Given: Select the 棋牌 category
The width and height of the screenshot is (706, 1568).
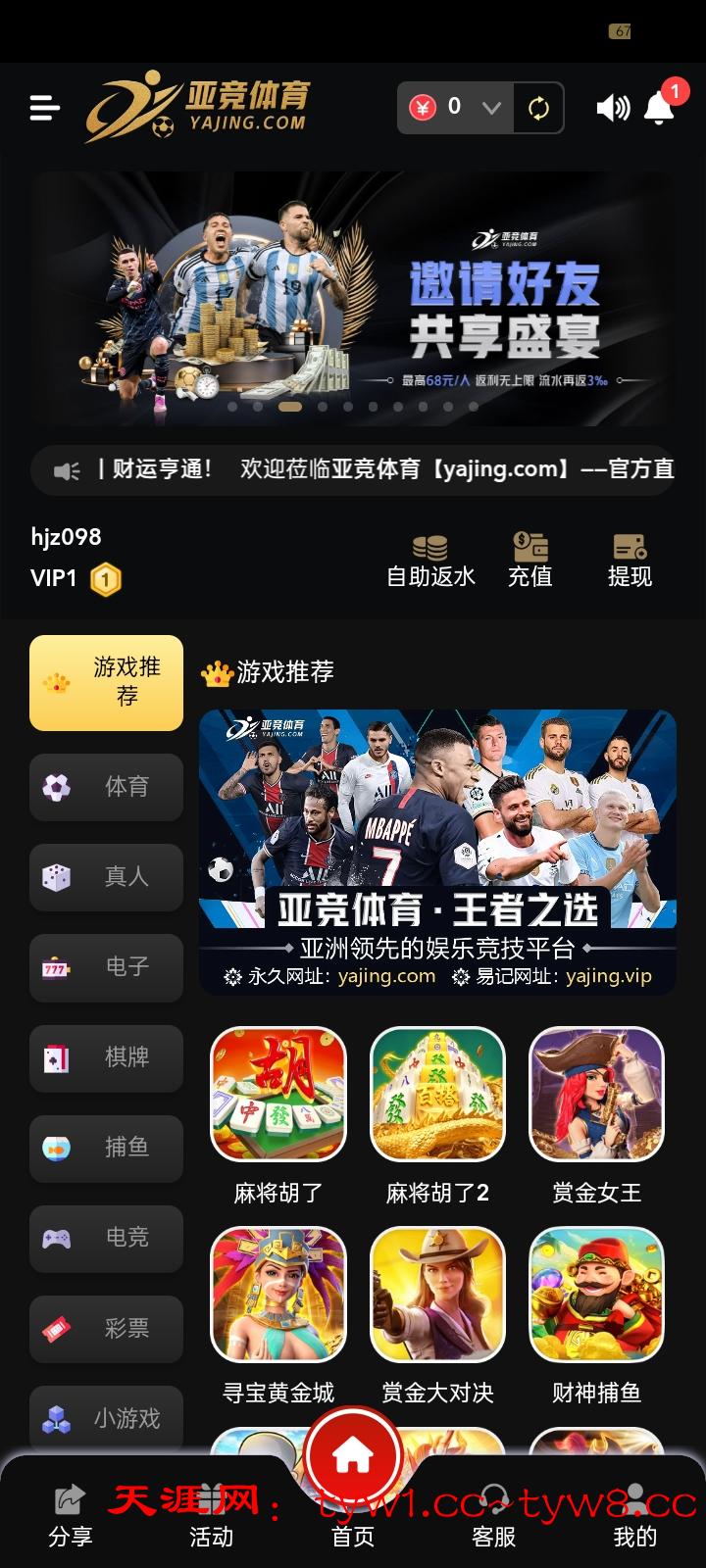Looking at the screenshot, I should click(x=106, y=1057).
